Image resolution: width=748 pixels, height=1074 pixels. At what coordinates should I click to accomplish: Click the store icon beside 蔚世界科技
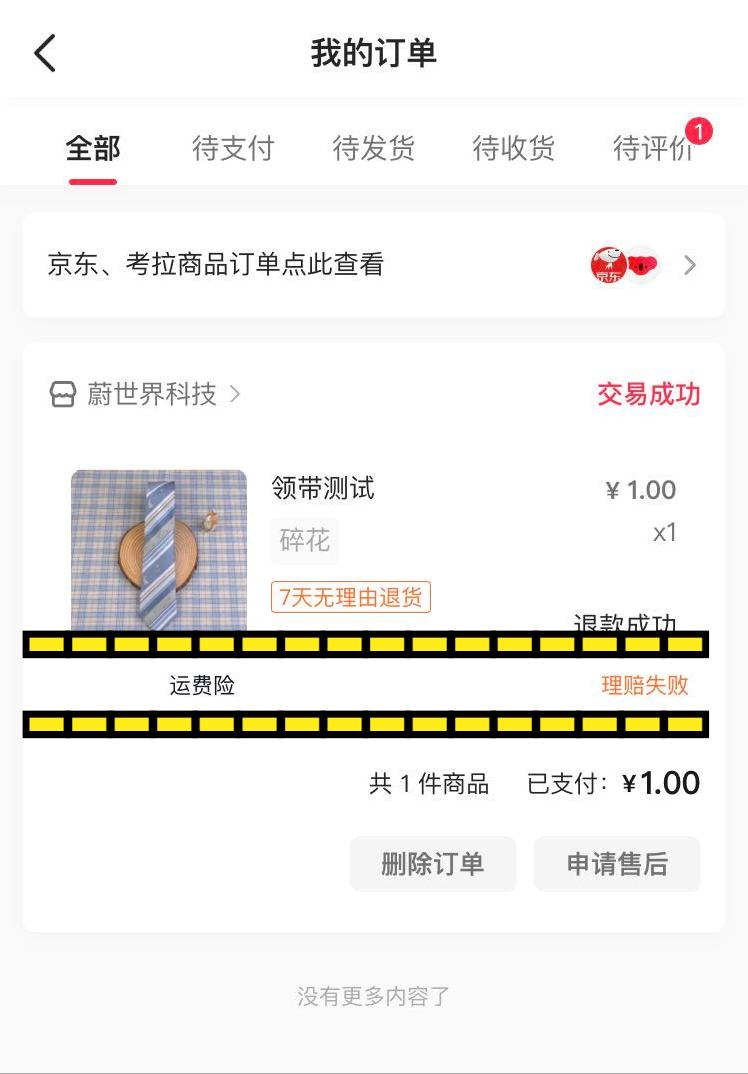pyautogui.click(x=62, y=394)
